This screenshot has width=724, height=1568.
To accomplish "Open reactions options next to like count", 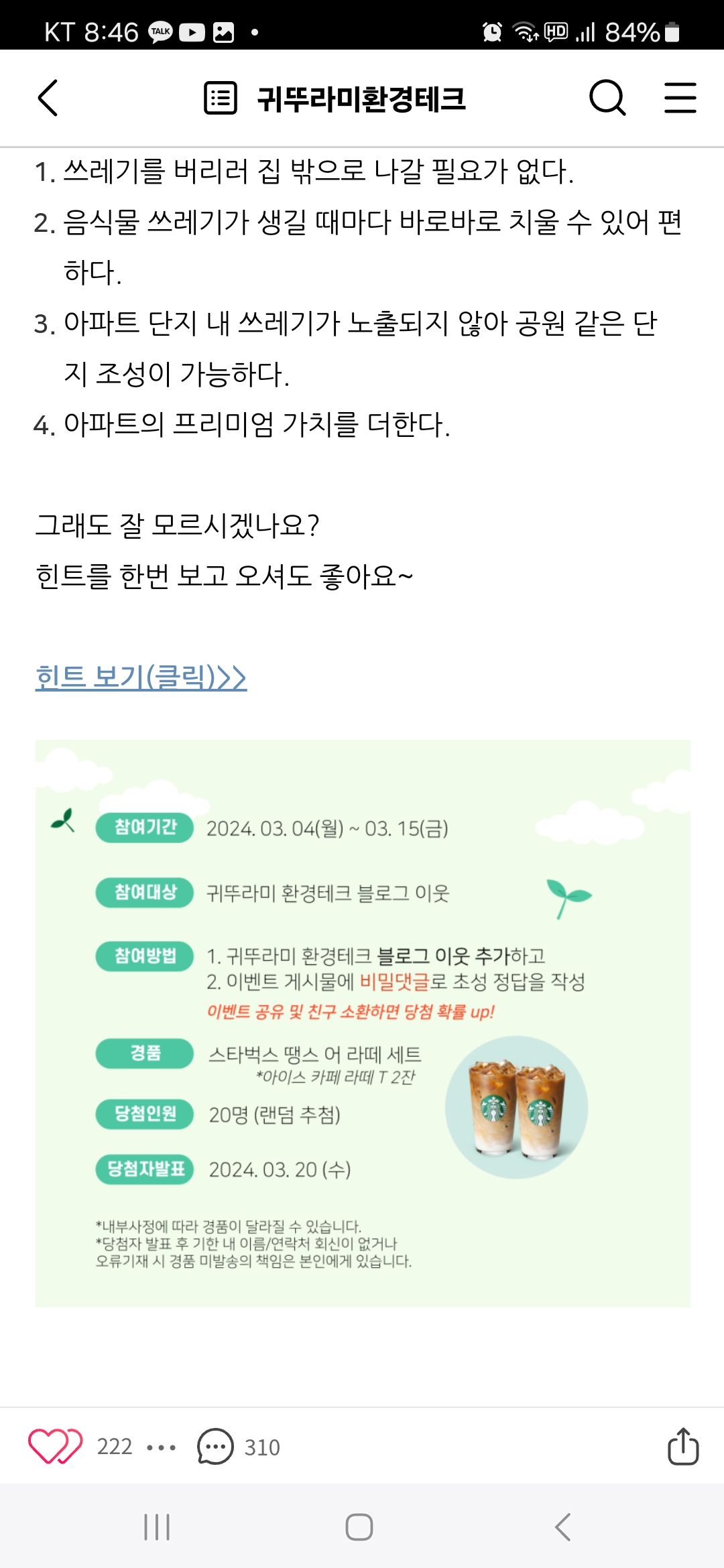I will [161, 1447].
